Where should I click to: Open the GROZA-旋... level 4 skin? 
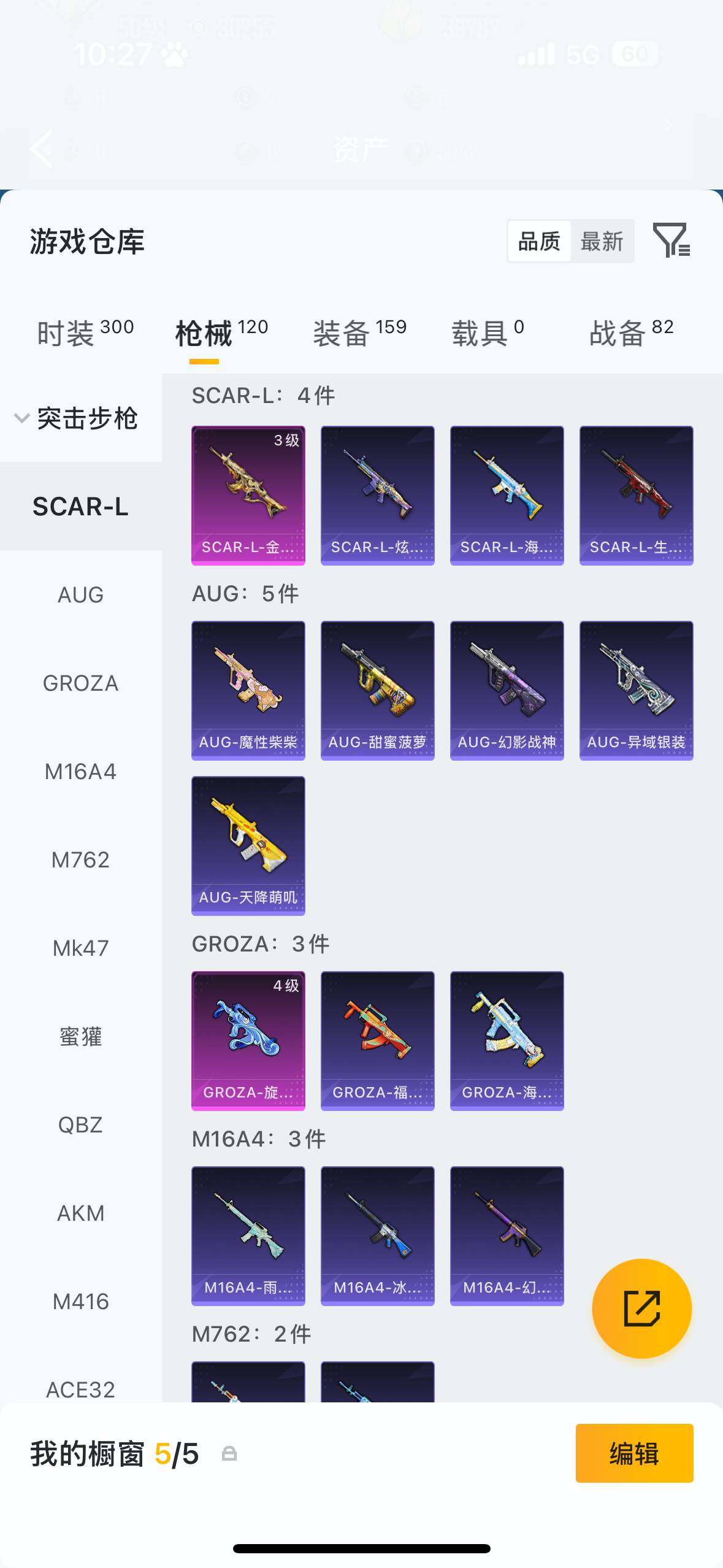[248, 1040]
